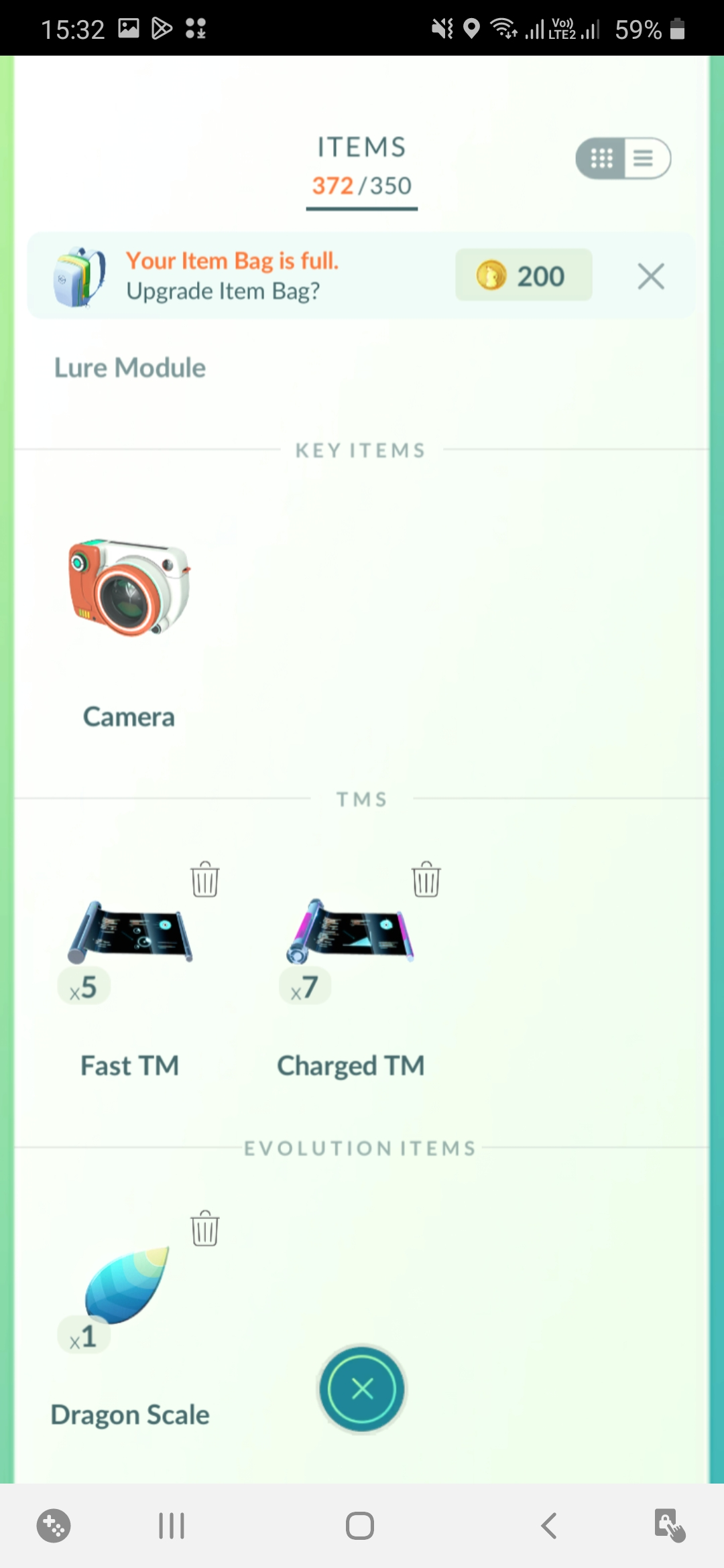Upgrade Item Bag for 200 coins

pyautogui.click(x=524, y=275)
